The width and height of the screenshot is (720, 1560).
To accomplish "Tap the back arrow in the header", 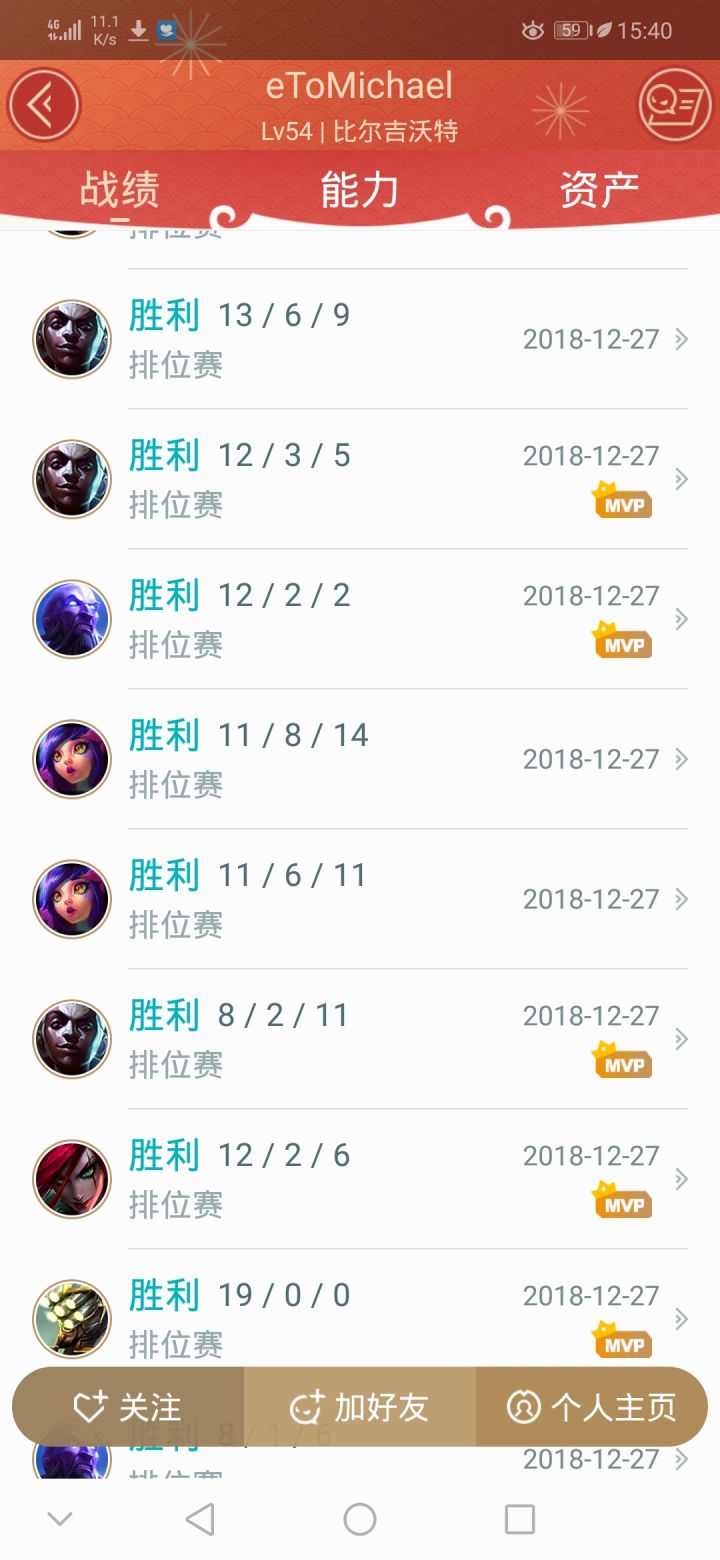I will tap(43, 104).
